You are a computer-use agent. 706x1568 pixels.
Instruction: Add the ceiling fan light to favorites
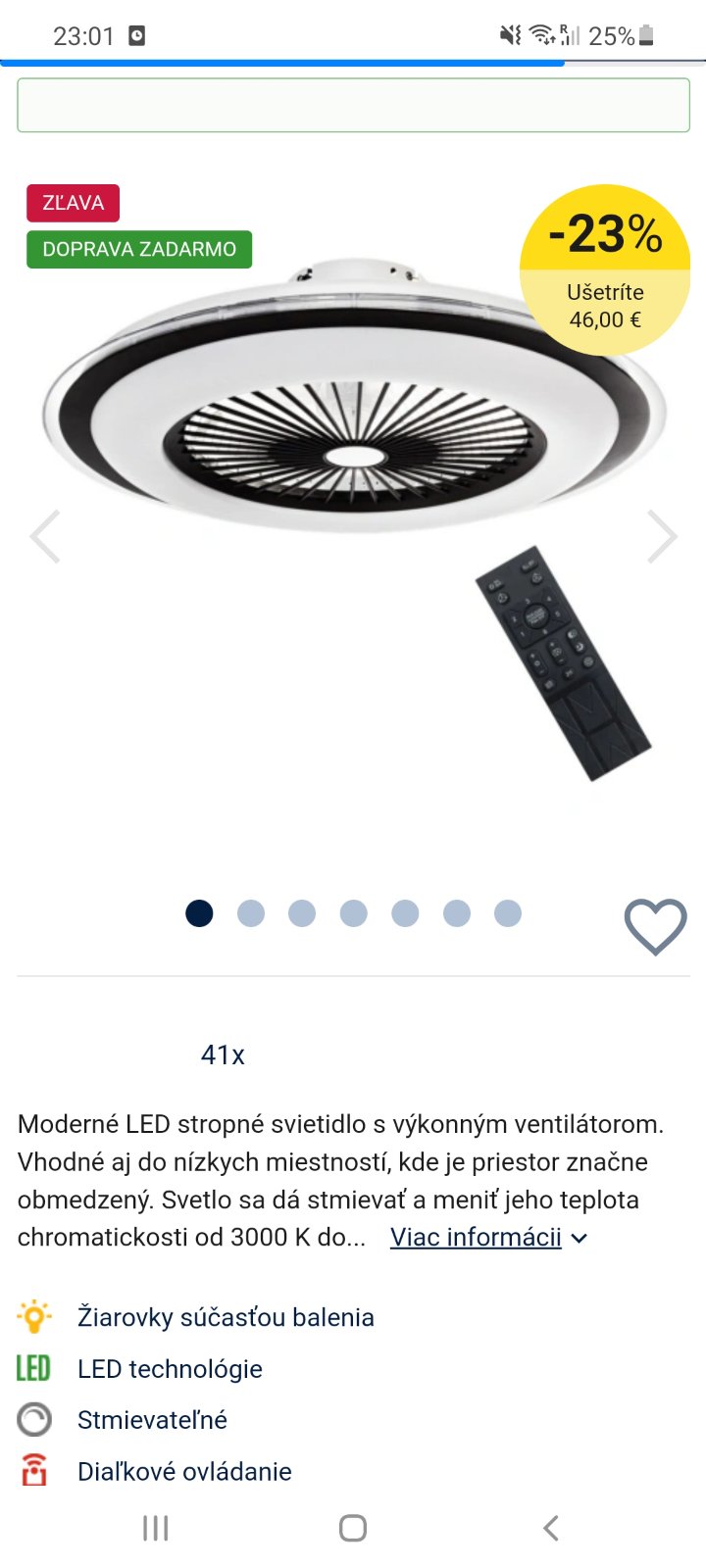point(655,925)
